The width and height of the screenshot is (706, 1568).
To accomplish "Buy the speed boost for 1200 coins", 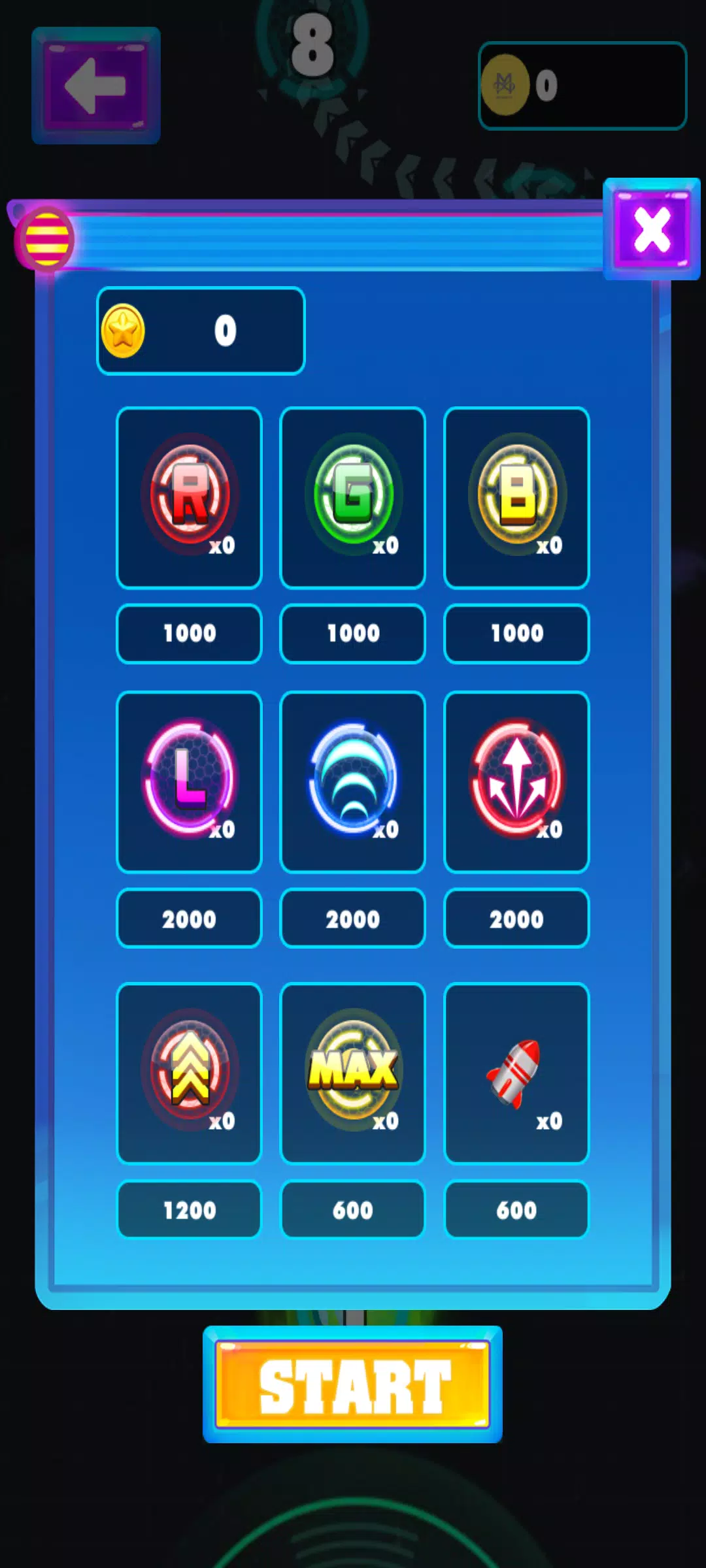I will (x=189, y=1209).
